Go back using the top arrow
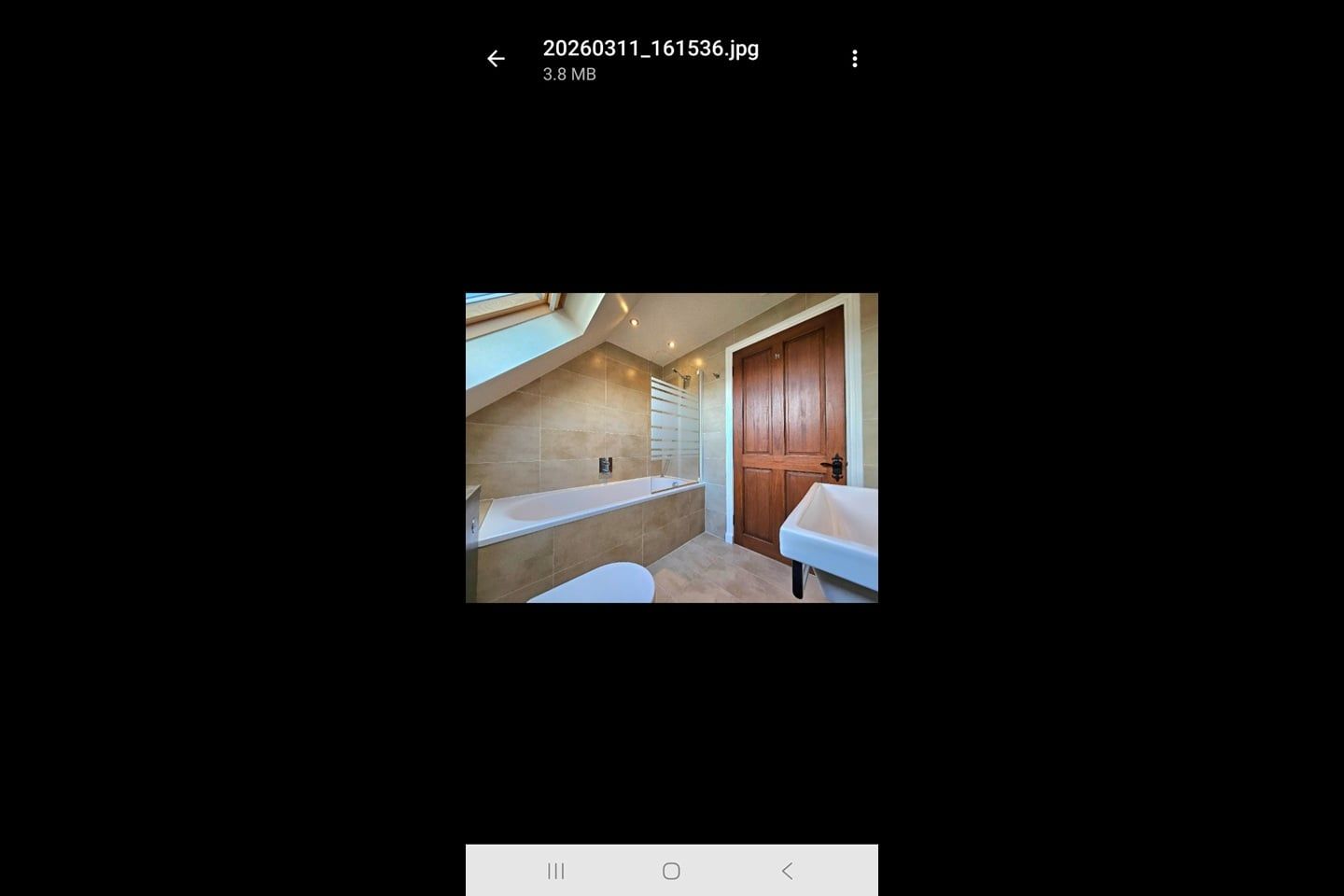The width and height of the screenshot is (1344, 896). tap(496, 59)
